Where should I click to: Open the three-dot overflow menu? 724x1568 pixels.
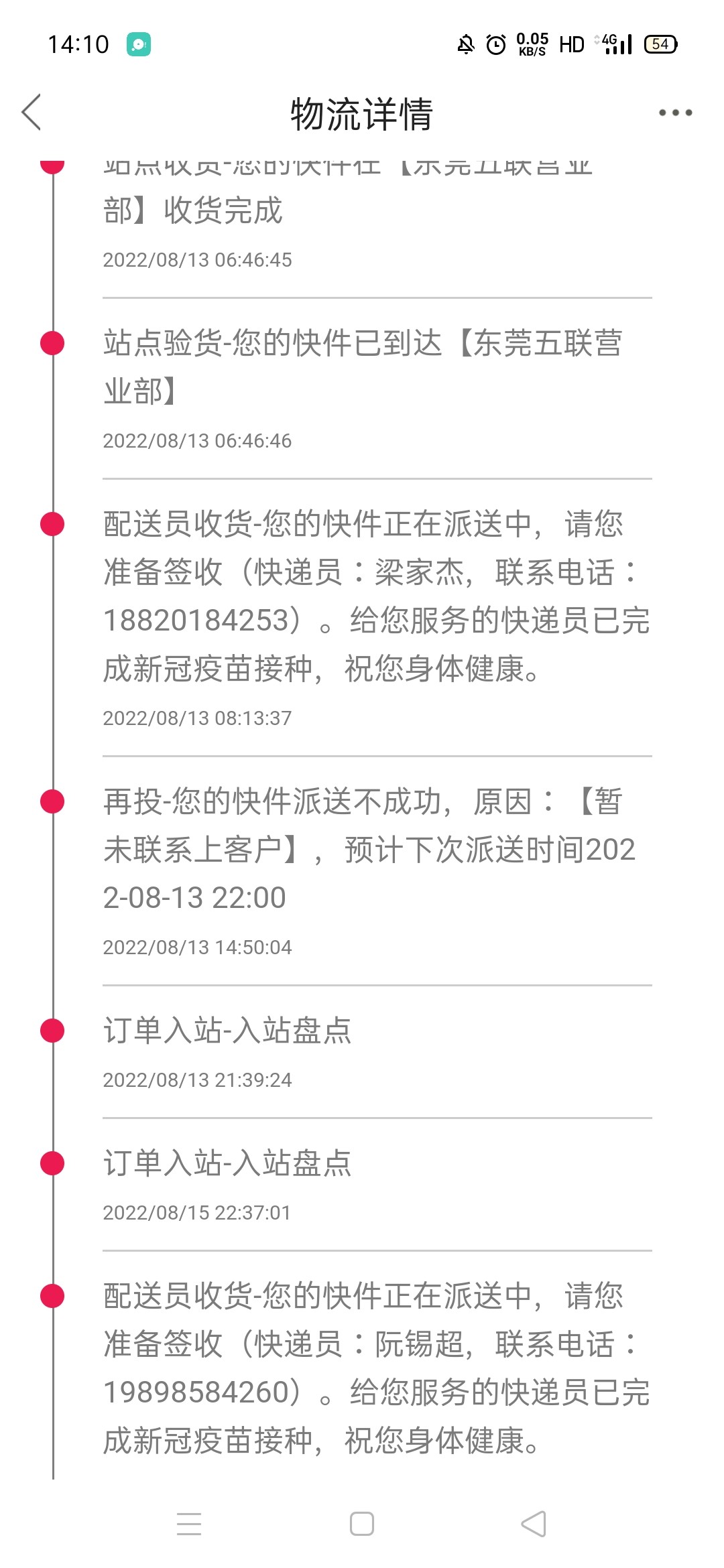[x=674, y=113]
